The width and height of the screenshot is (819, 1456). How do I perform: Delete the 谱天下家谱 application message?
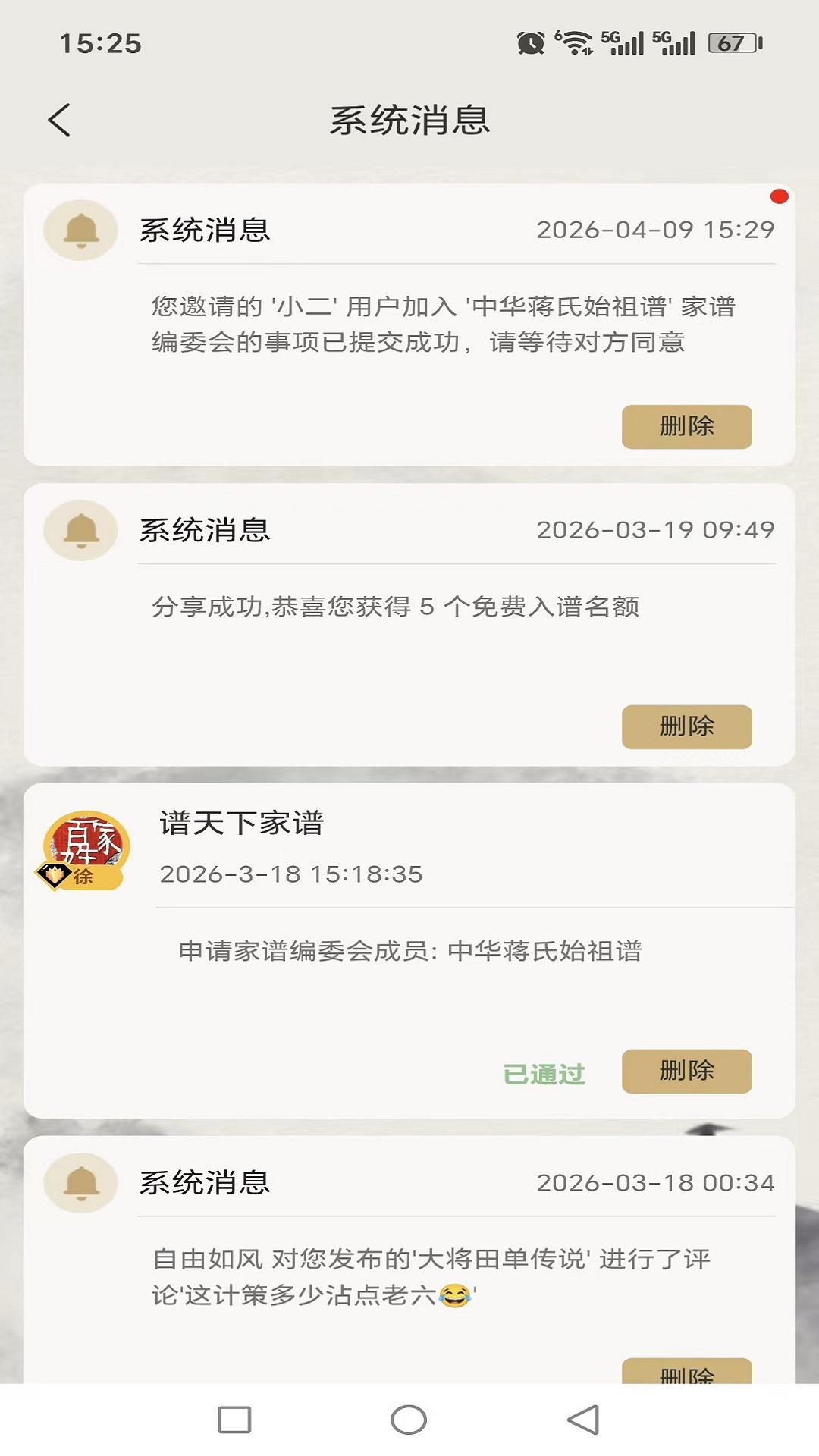pyautogui.click(x=686, y=1072)
